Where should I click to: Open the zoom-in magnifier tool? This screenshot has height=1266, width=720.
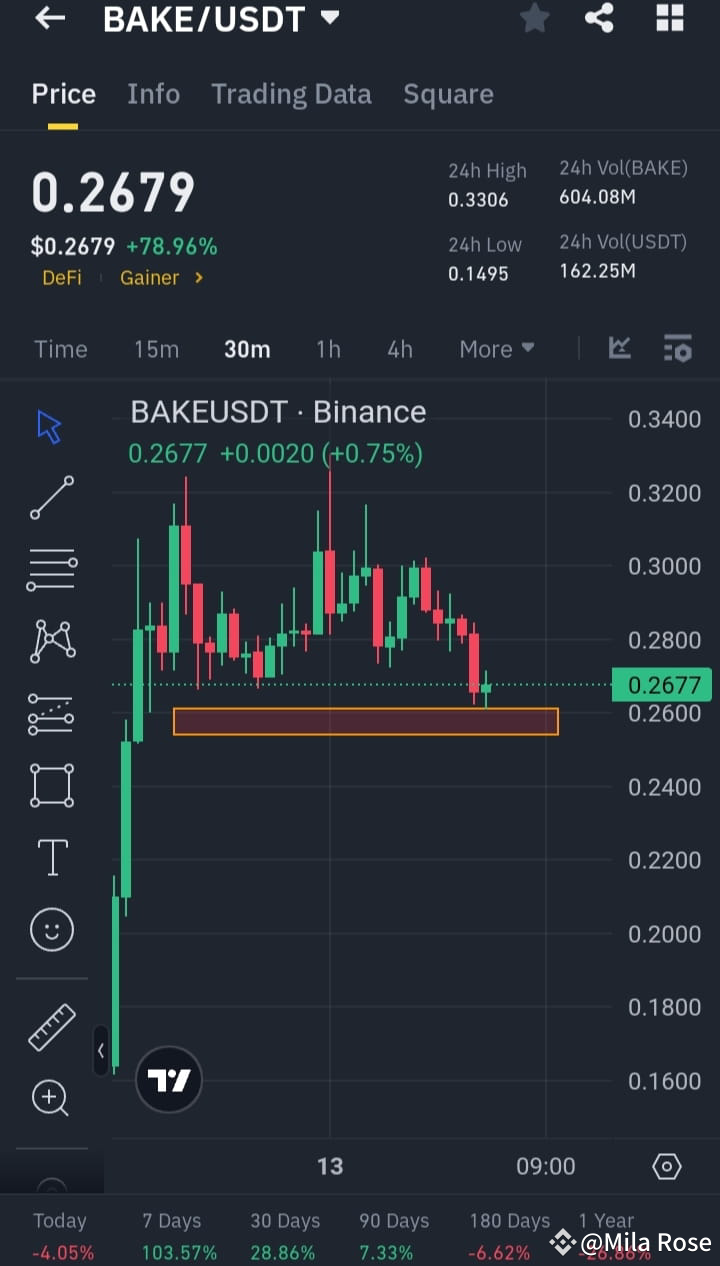point(51,1097)
